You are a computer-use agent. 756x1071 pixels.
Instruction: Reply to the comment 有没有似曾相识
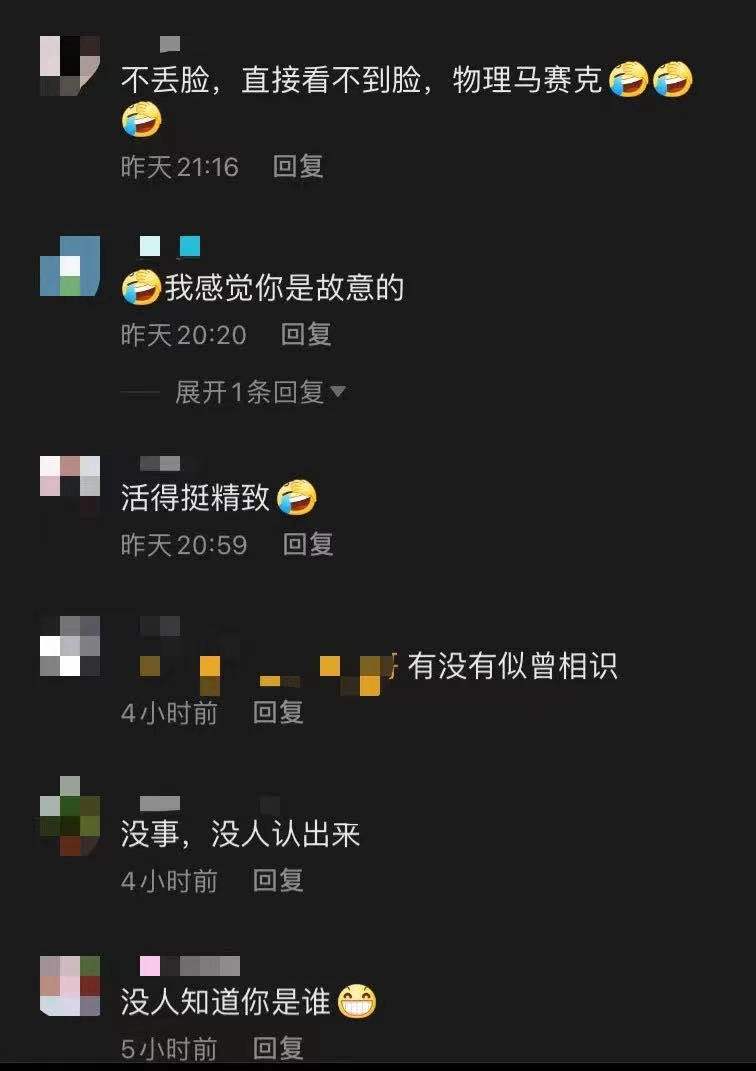pyautogui.click(x=277, y=713)
